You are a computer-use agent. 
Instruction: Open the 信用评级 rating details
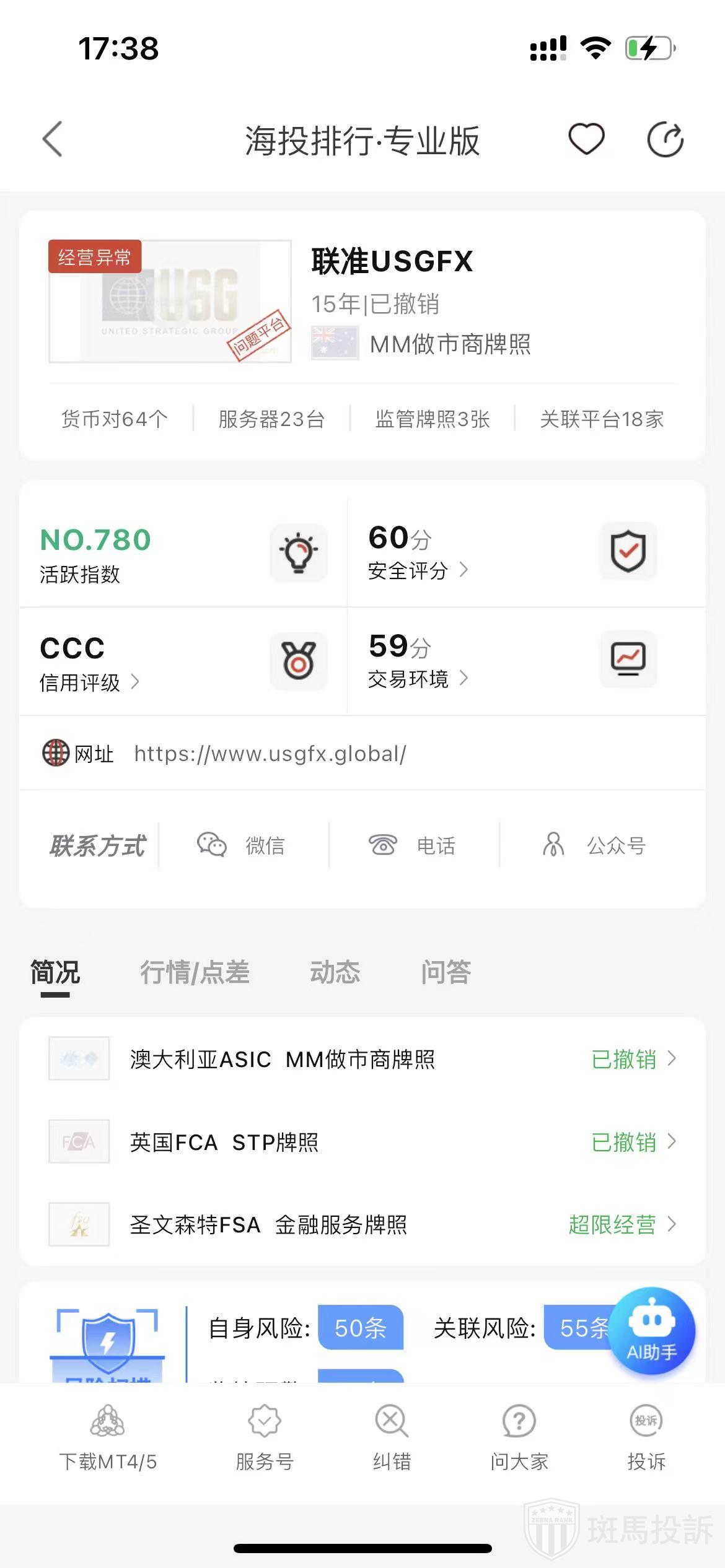(89, 682)
